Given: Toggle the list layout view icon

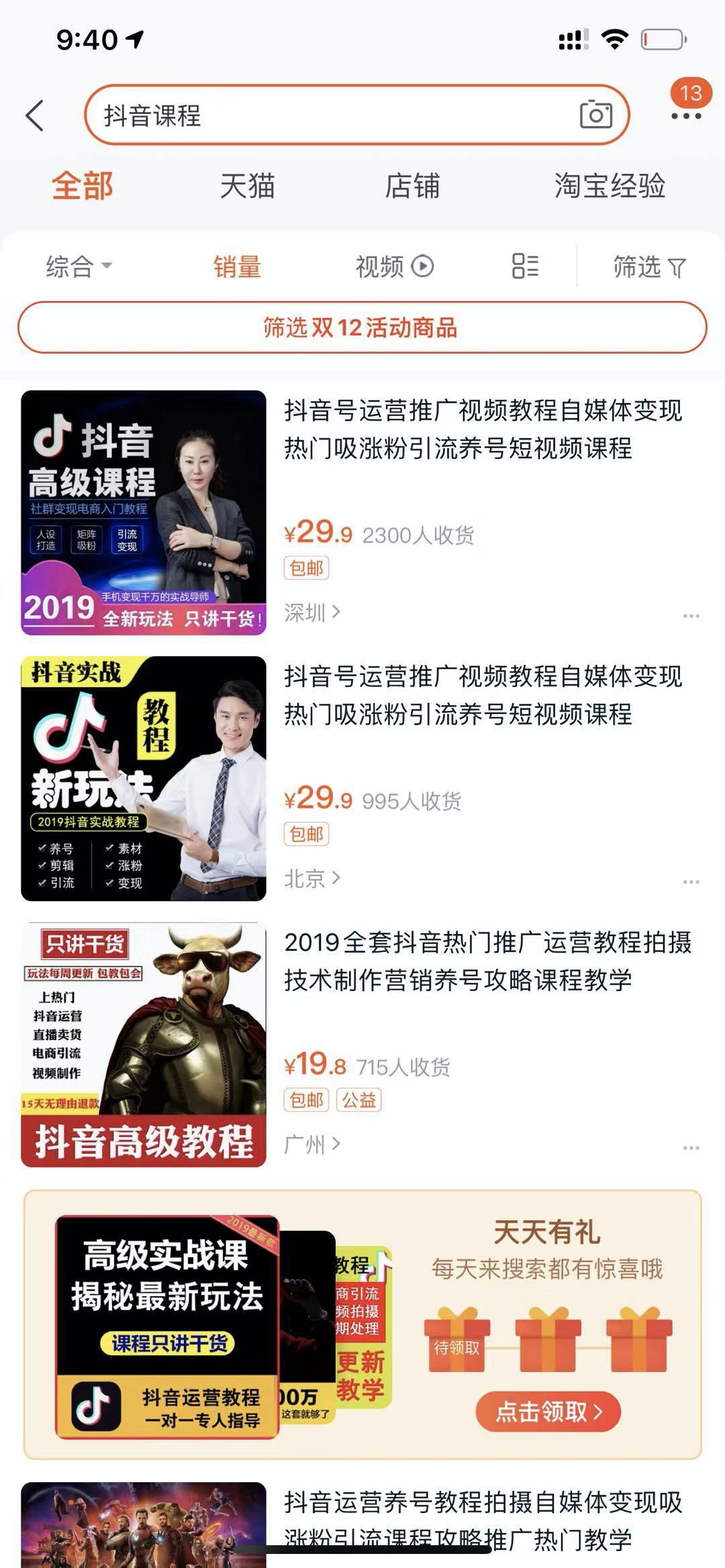Looking at the screenshot, I should pyautogui.click(x=525, y=266).
